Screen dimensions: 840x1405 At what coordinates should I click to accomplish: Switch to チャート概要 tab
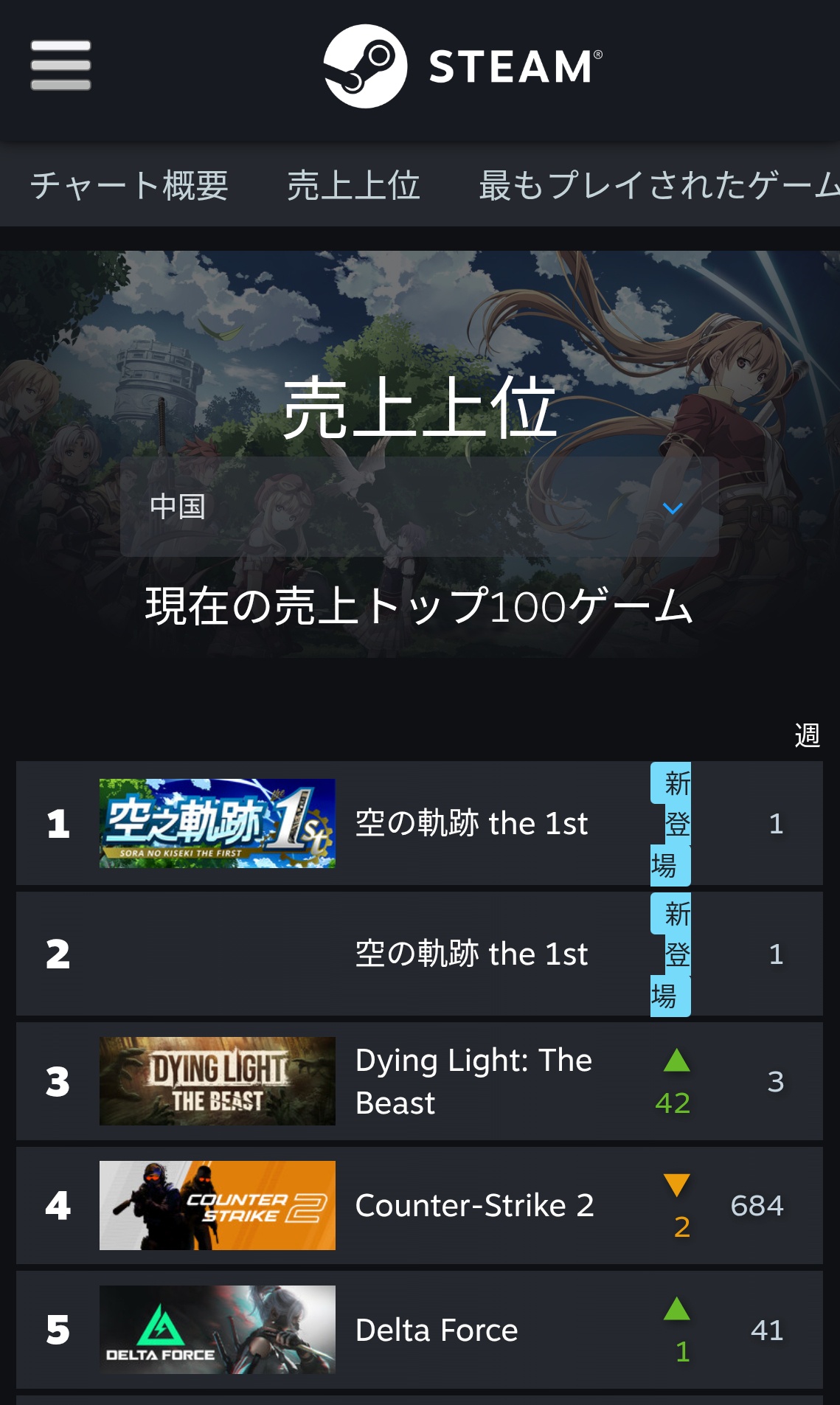(x=129, y=185)
